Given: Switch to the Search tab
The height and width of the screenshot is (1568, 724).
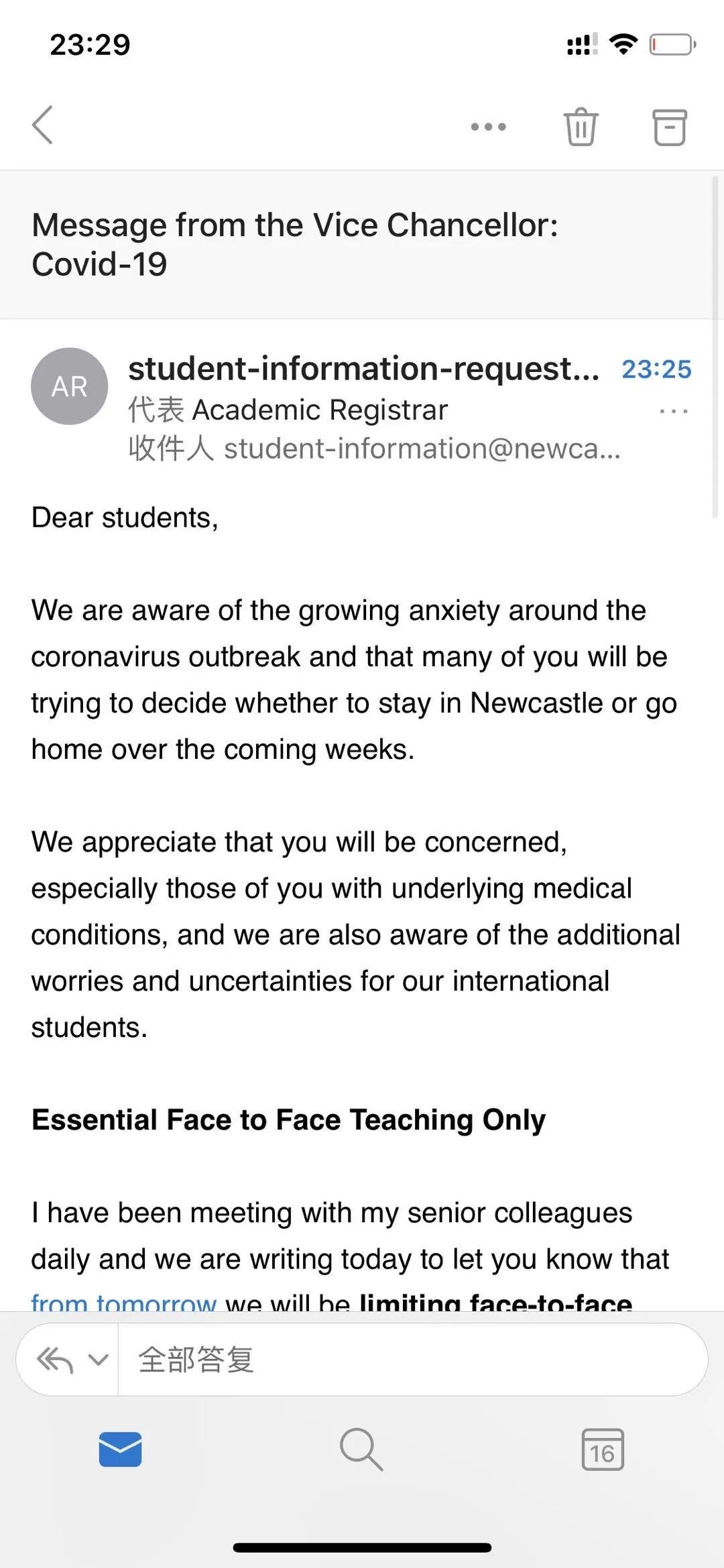Looking at the screenshot, I should coord(361,1449).
